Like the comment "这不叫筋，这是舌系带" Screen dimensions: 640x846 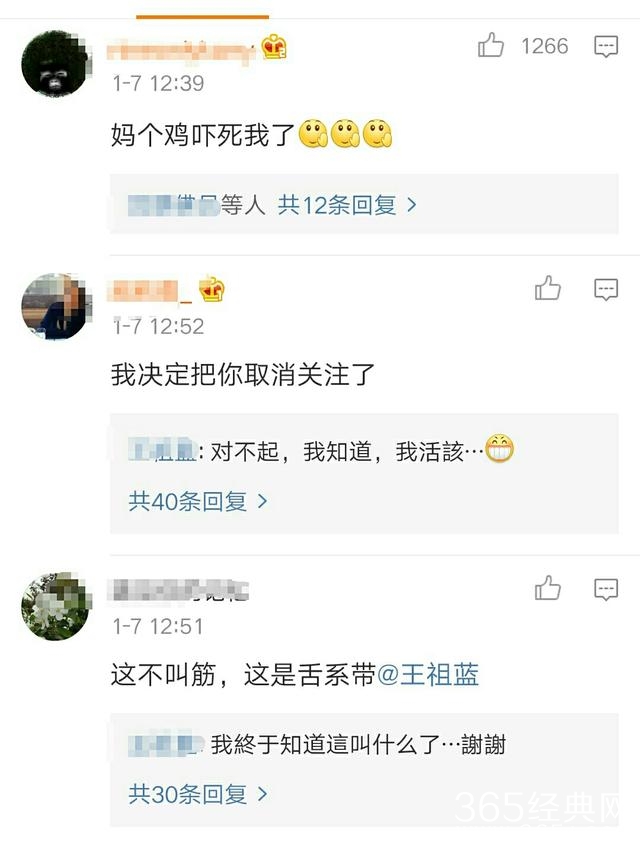click(x=548, y=588)
